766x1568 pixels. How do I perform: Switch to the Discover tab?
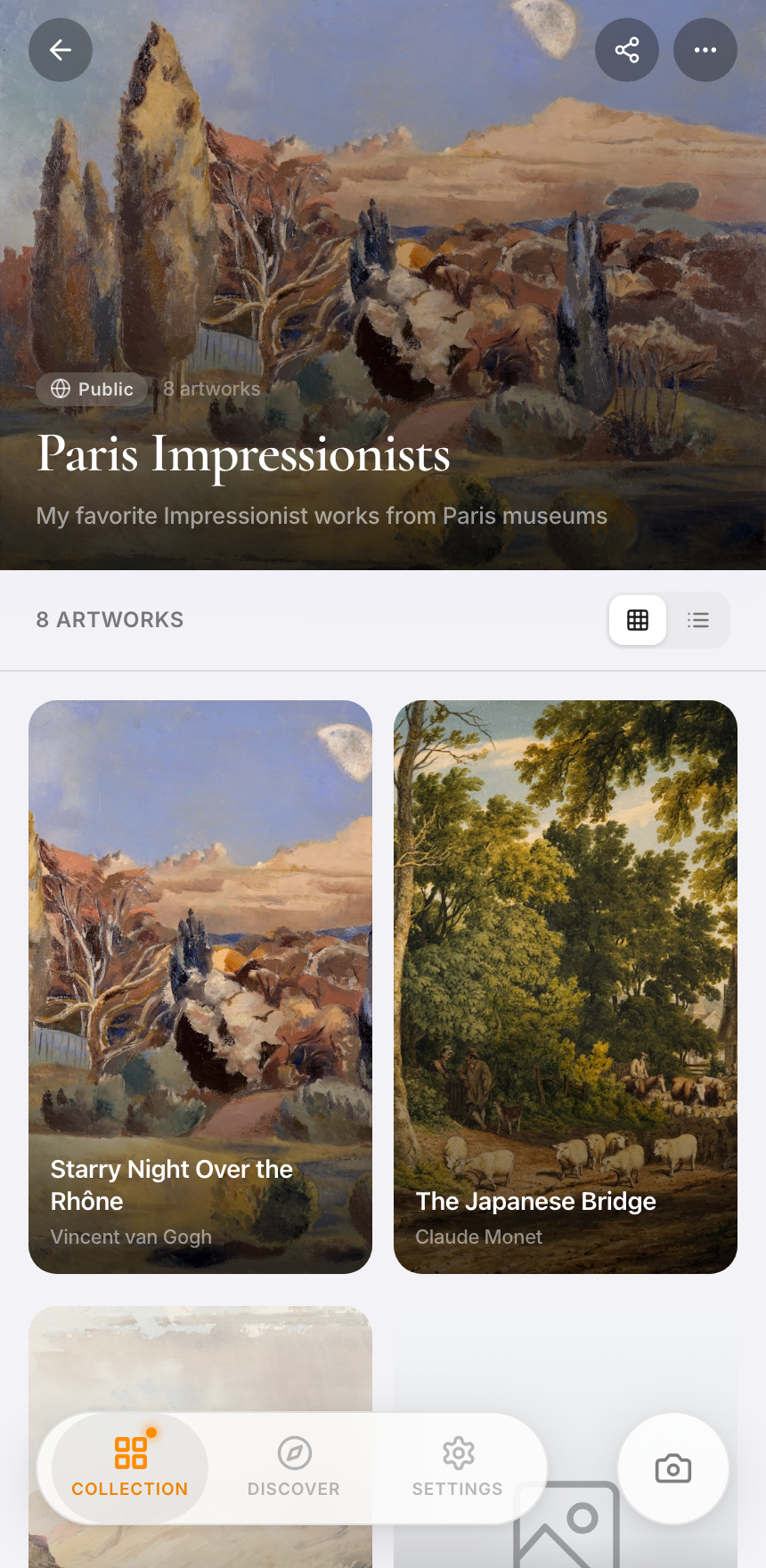[x=294, y=1466]
